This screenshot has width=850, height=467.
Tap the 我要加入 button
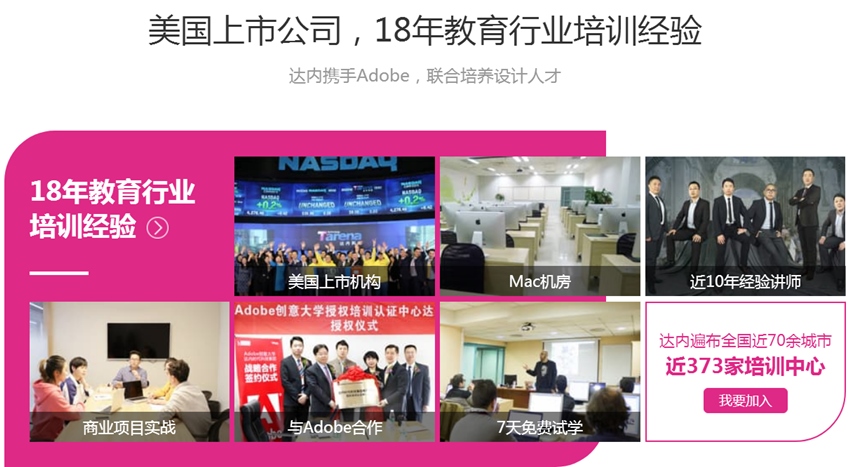click(x=745, y=401)
